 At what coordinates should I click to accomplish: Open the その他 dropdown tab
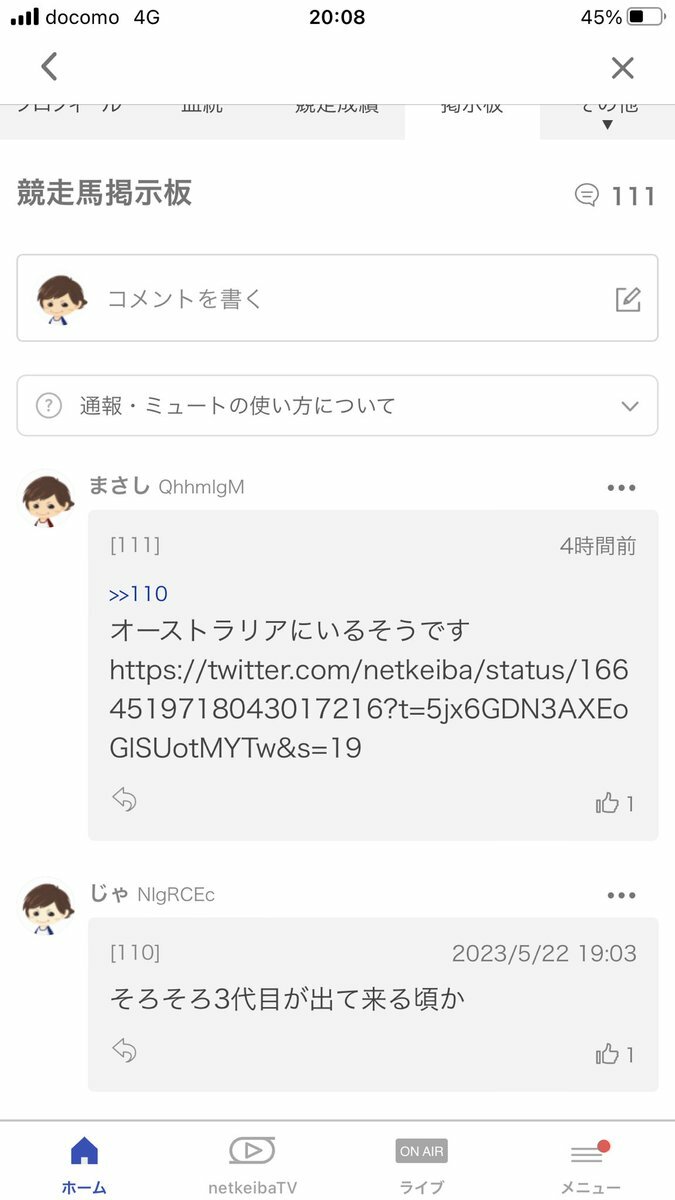point(607,117)
